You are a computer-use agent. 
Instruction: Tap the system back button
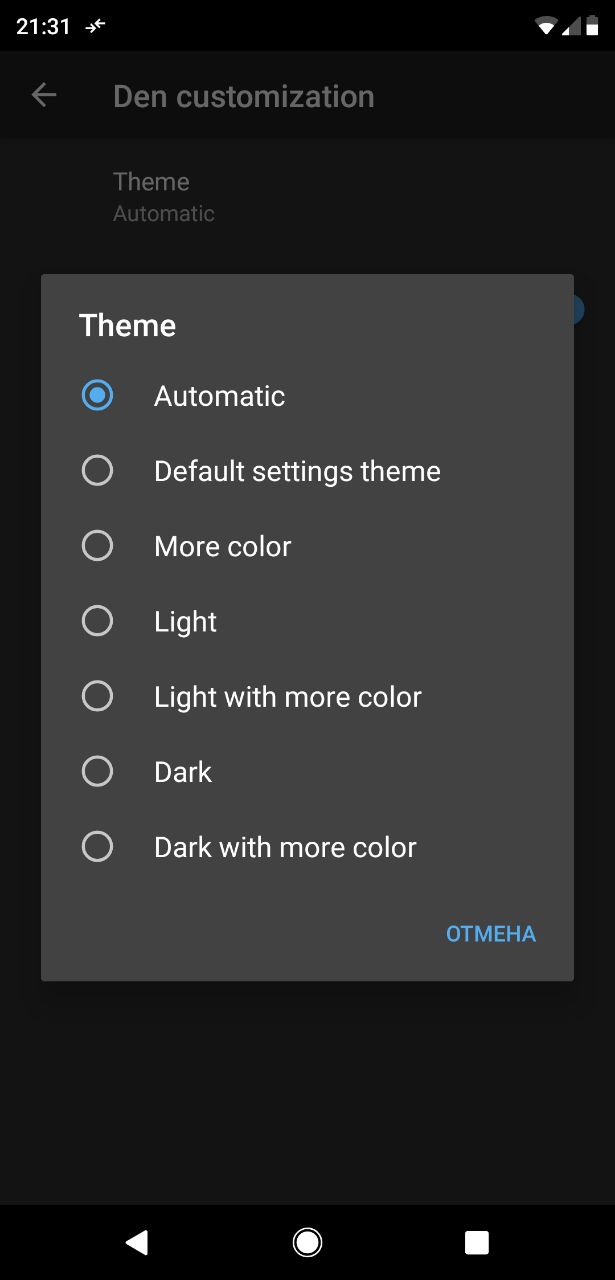pyautogui.click(x=137, y=1242)
